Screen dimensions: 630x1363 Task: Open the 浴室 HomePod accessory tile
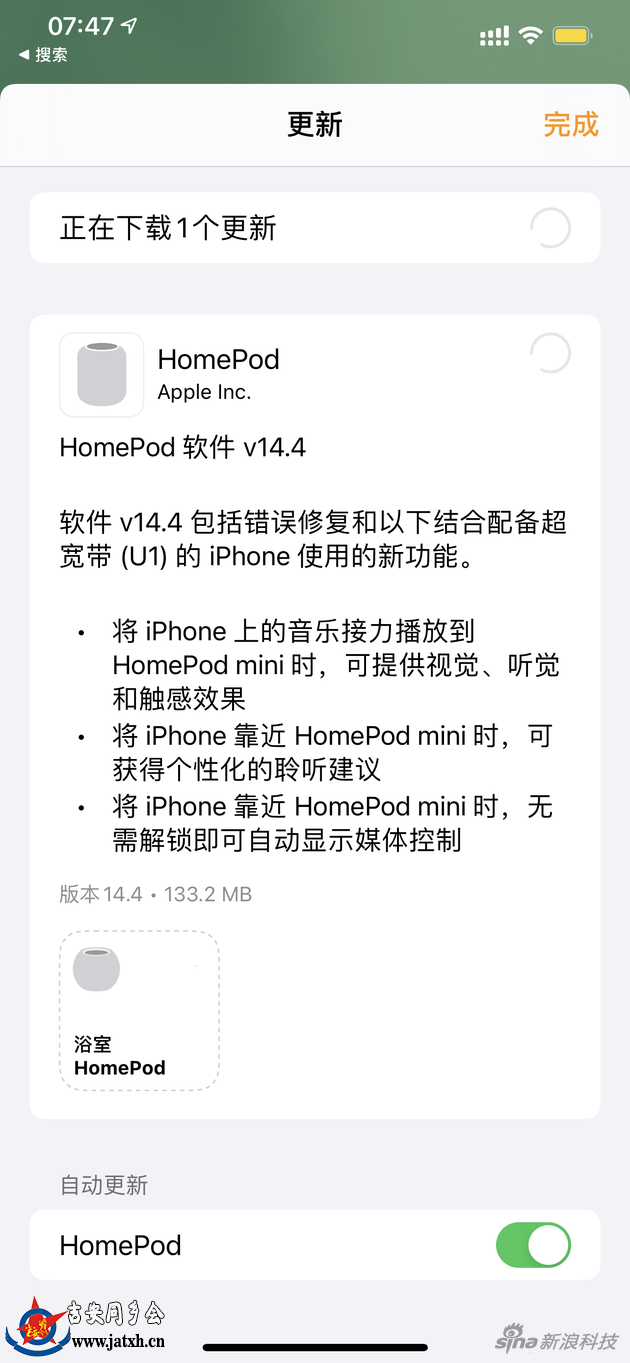click(139, 1010)
